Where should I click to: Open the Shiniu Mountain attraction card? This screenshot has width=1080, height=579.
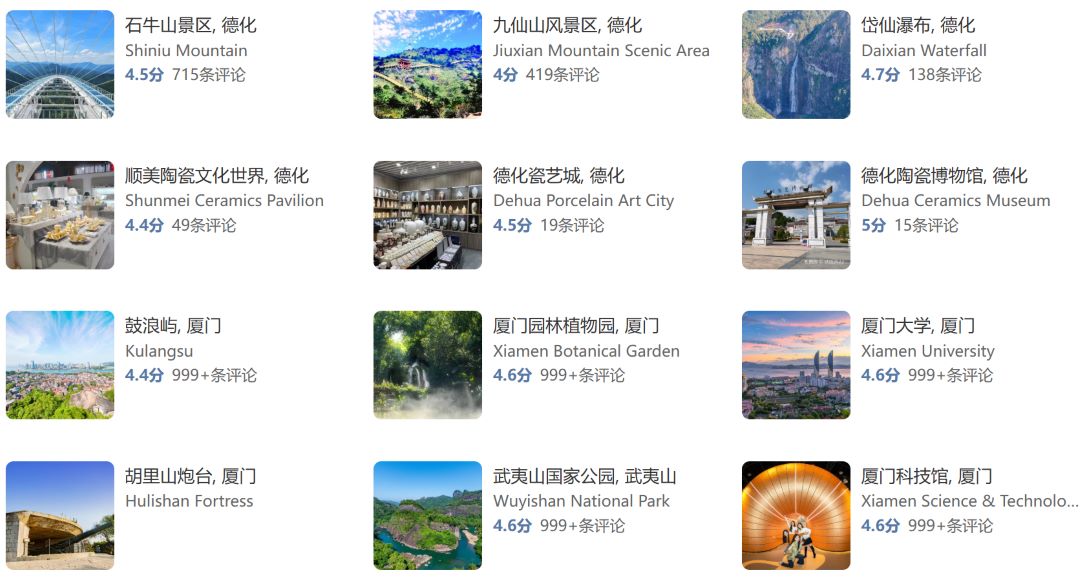[x=186, y=50]
